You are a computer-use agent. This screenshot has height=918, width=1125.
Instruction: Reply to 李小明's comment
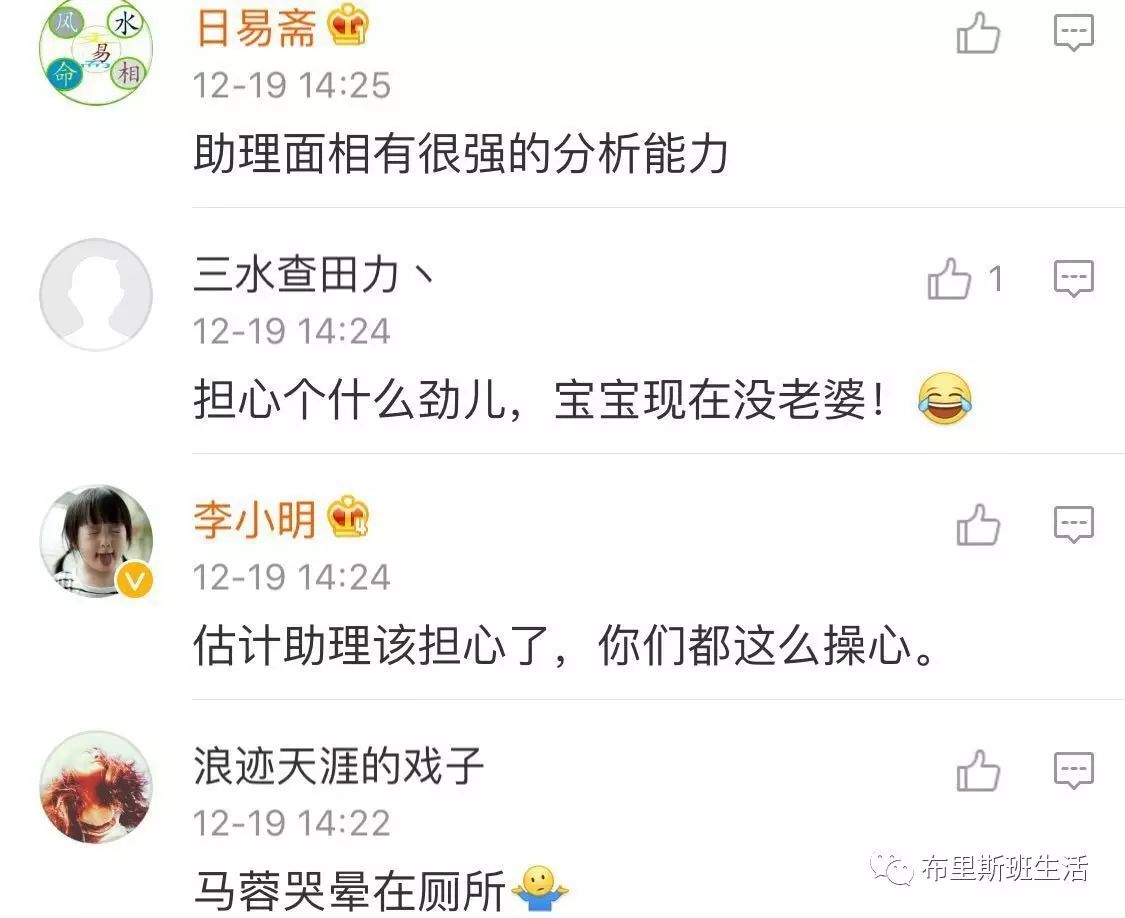coord(1074,525)
